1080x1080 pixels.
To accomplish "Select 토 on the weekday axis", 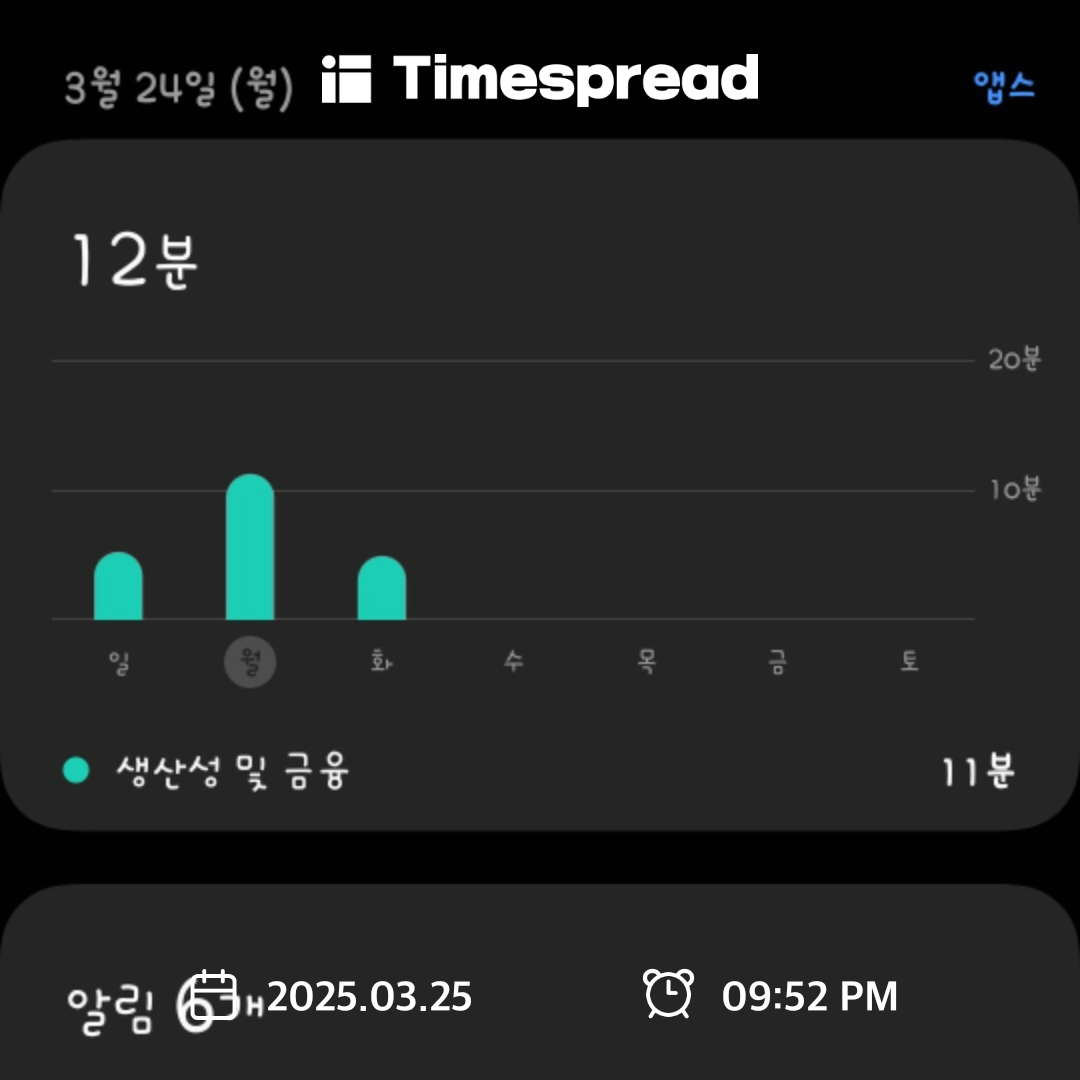I will tap(909, 662).
